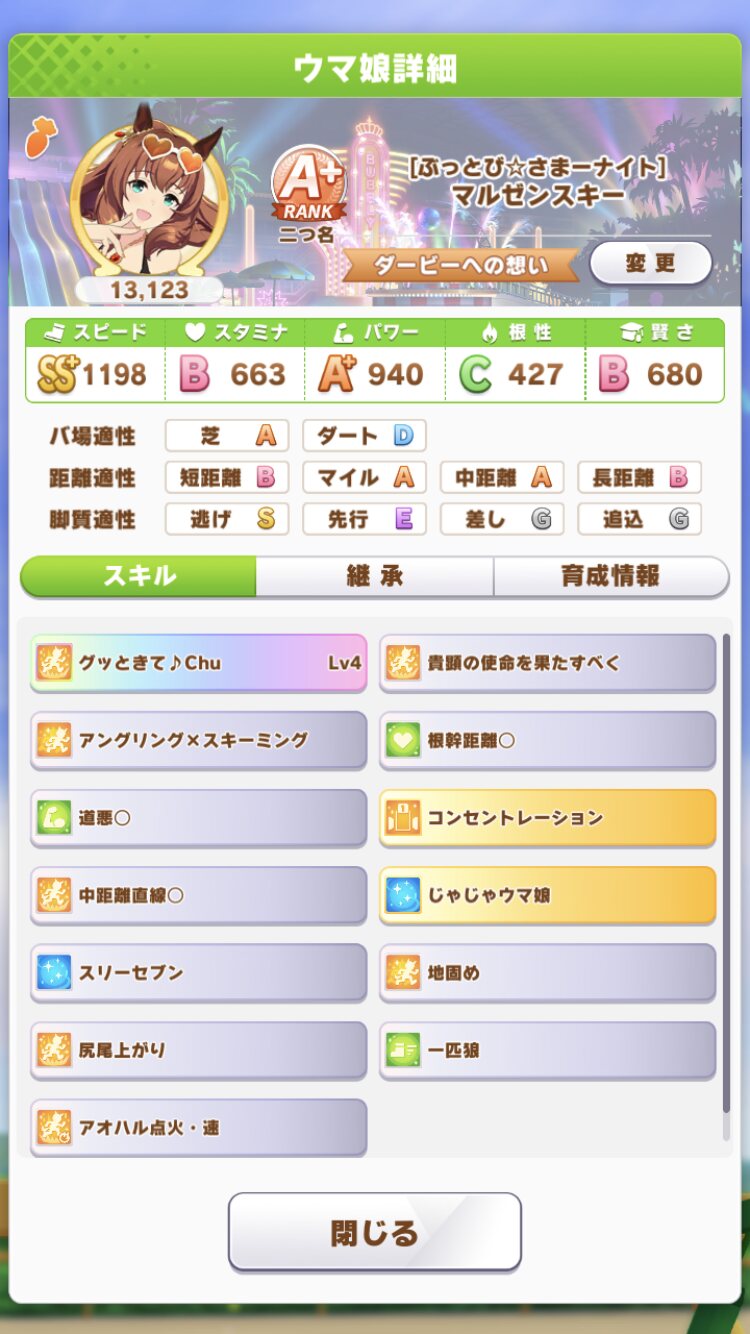View the アングリング×スキーミング skill
The image size is (750, 1334).
[x=198, y=740]
